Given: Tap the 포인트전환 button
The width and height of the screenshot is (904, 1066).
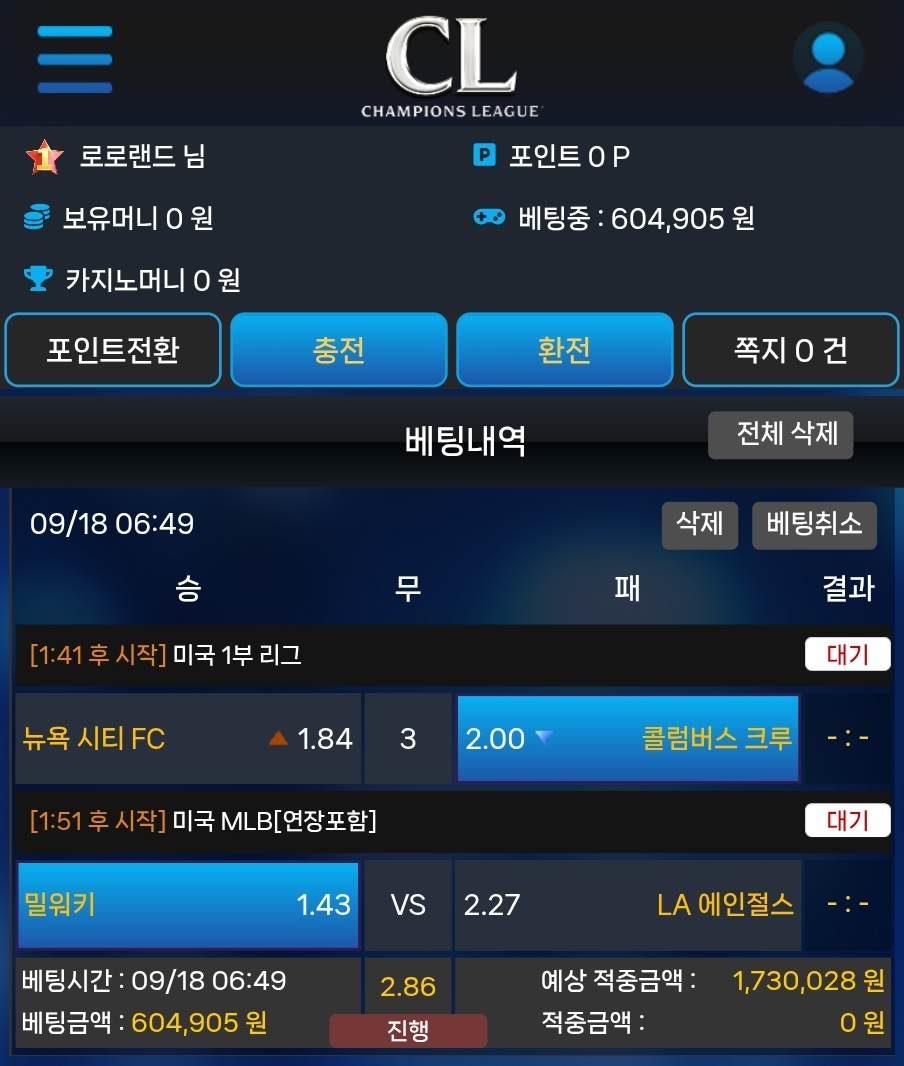Looking at the screenshot, I should pos(113,350).
